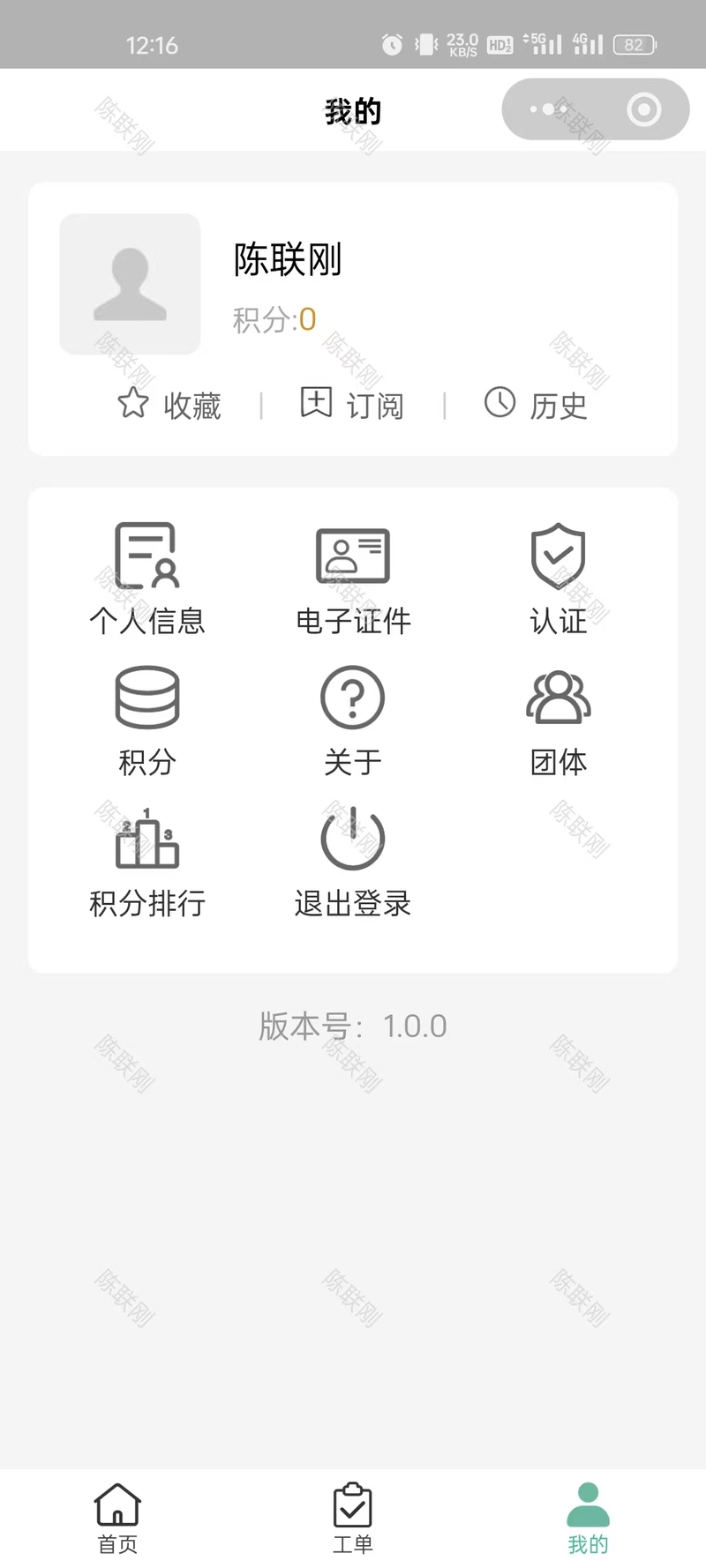The image size is (706, 1568).
Task: Open the 关于 about page
Action: pos(353,720)
